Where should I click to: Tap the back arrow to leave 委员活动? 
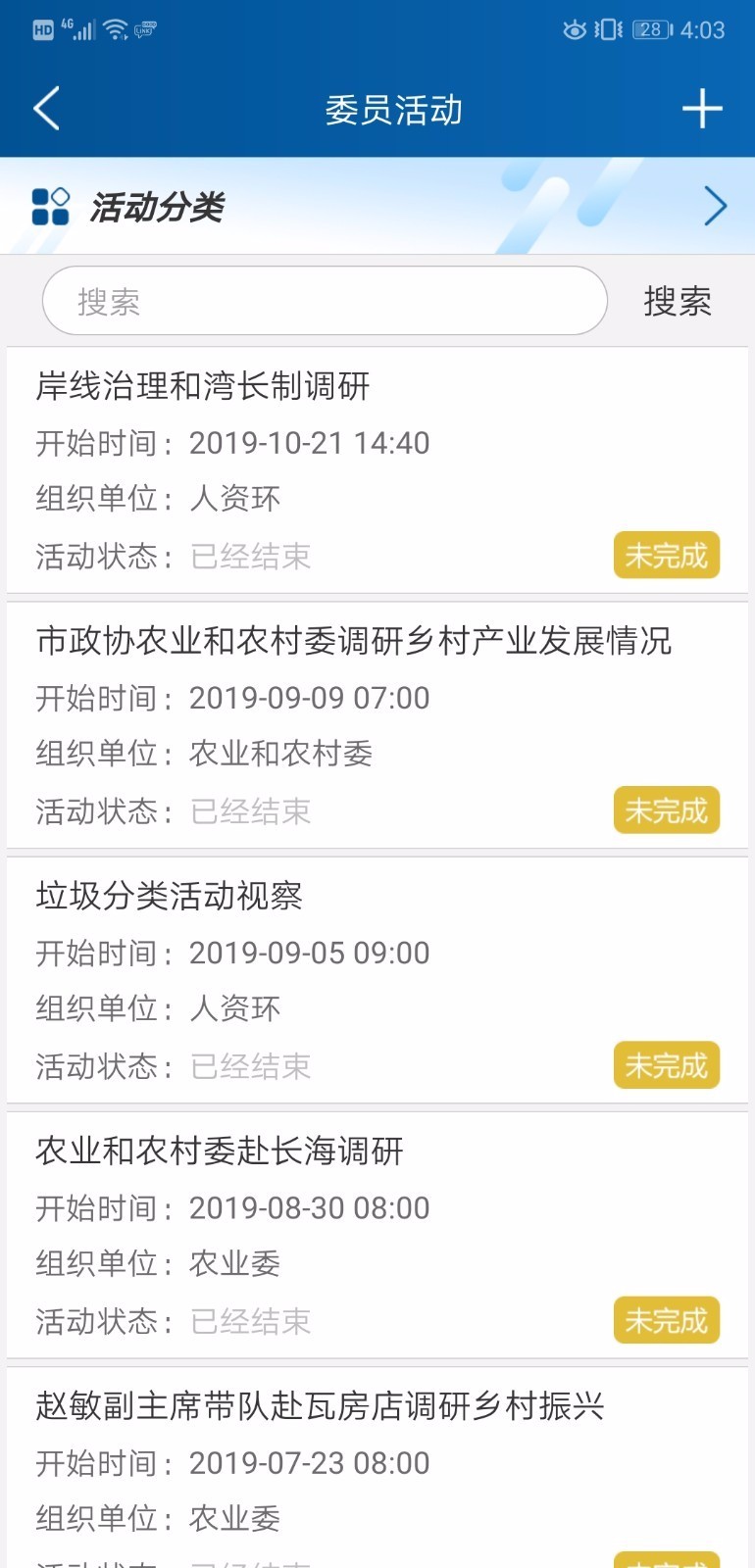pos(43,108)
